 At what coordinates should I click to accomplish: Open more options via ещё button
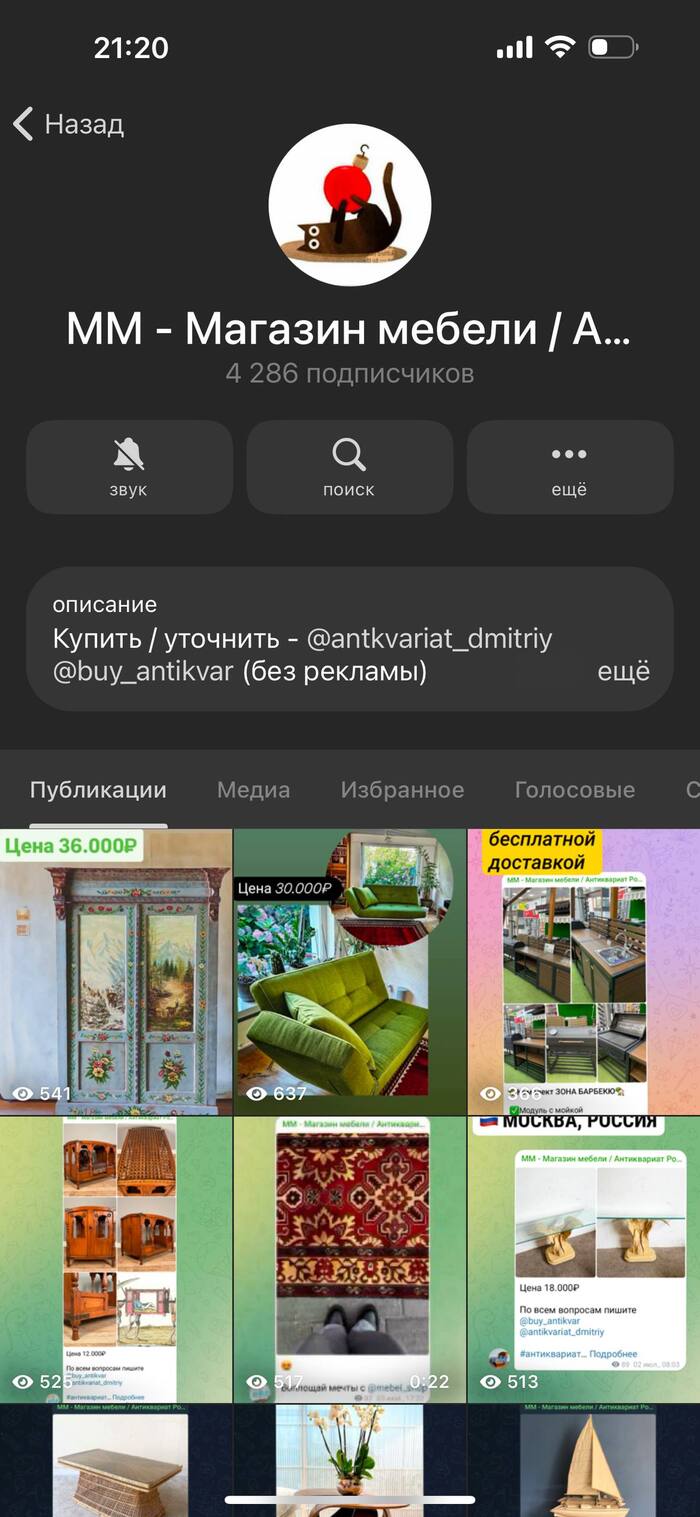[569, 467]
